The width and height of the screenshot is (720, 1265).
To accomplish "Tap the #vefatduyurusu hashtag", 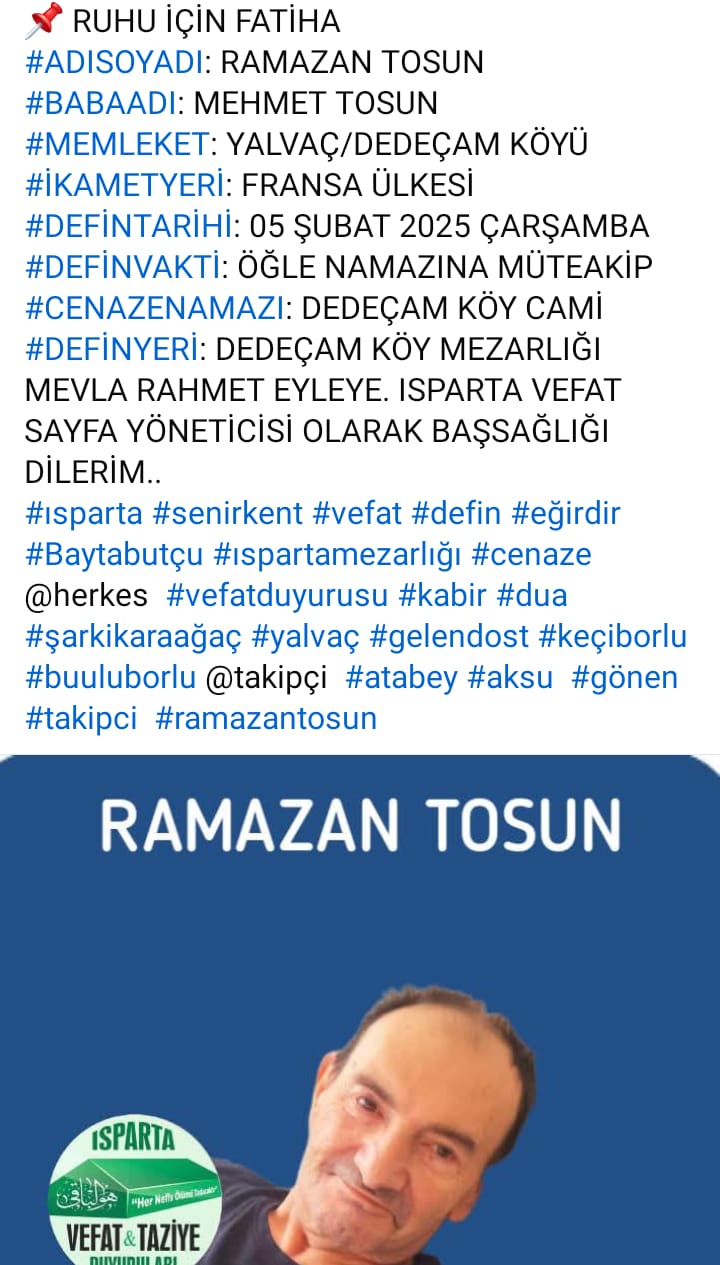I will (x=277, y=595).
